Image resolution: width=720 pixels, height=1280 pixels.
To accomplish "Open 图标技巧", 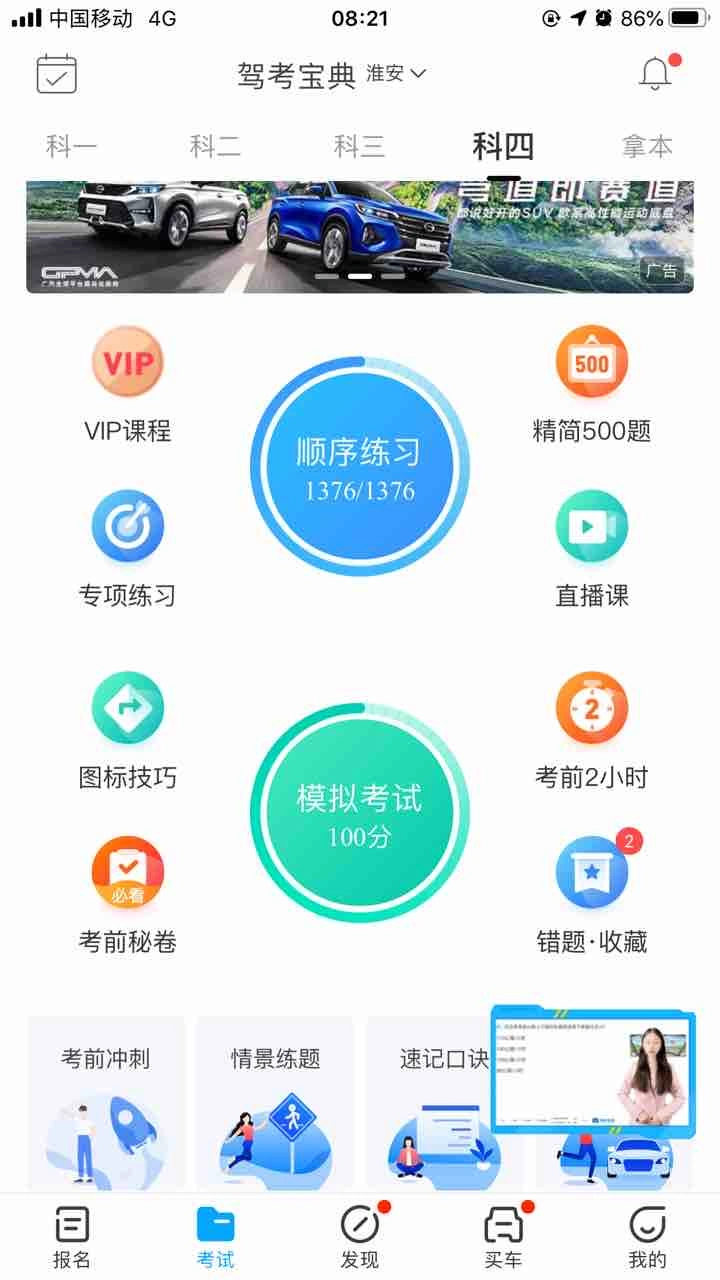I will tap(127, 732).
